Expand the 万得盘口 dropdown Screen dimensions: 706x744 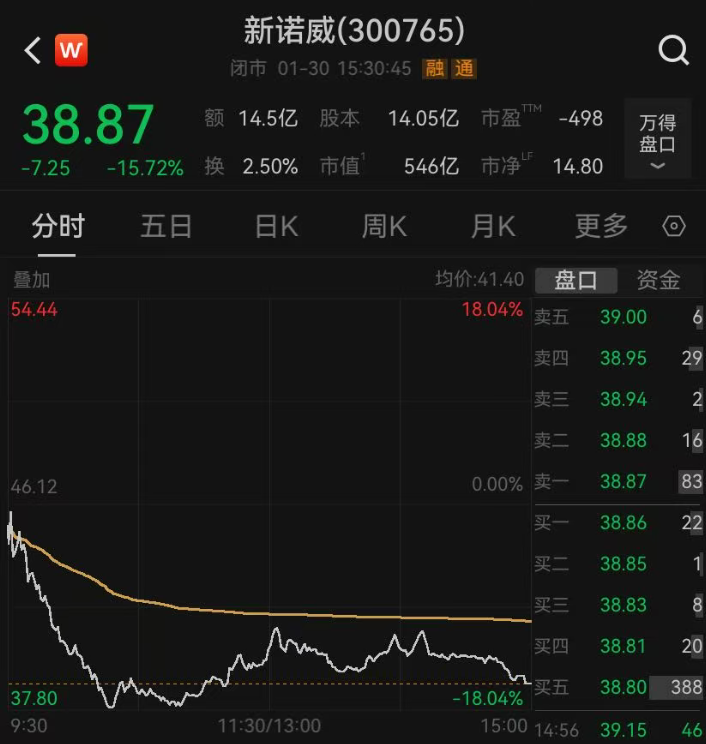coord(657,141)
